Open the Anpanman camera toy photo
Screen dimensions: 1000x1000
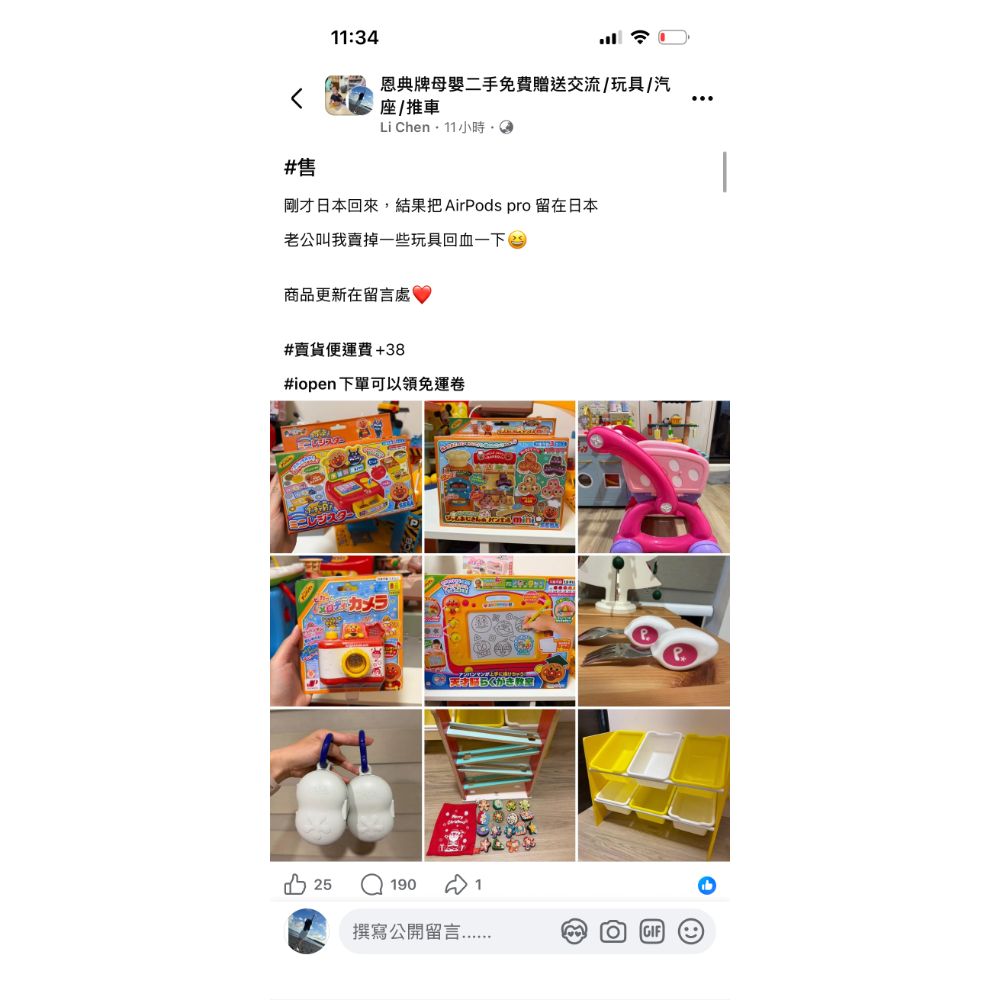tap(345, 631)
